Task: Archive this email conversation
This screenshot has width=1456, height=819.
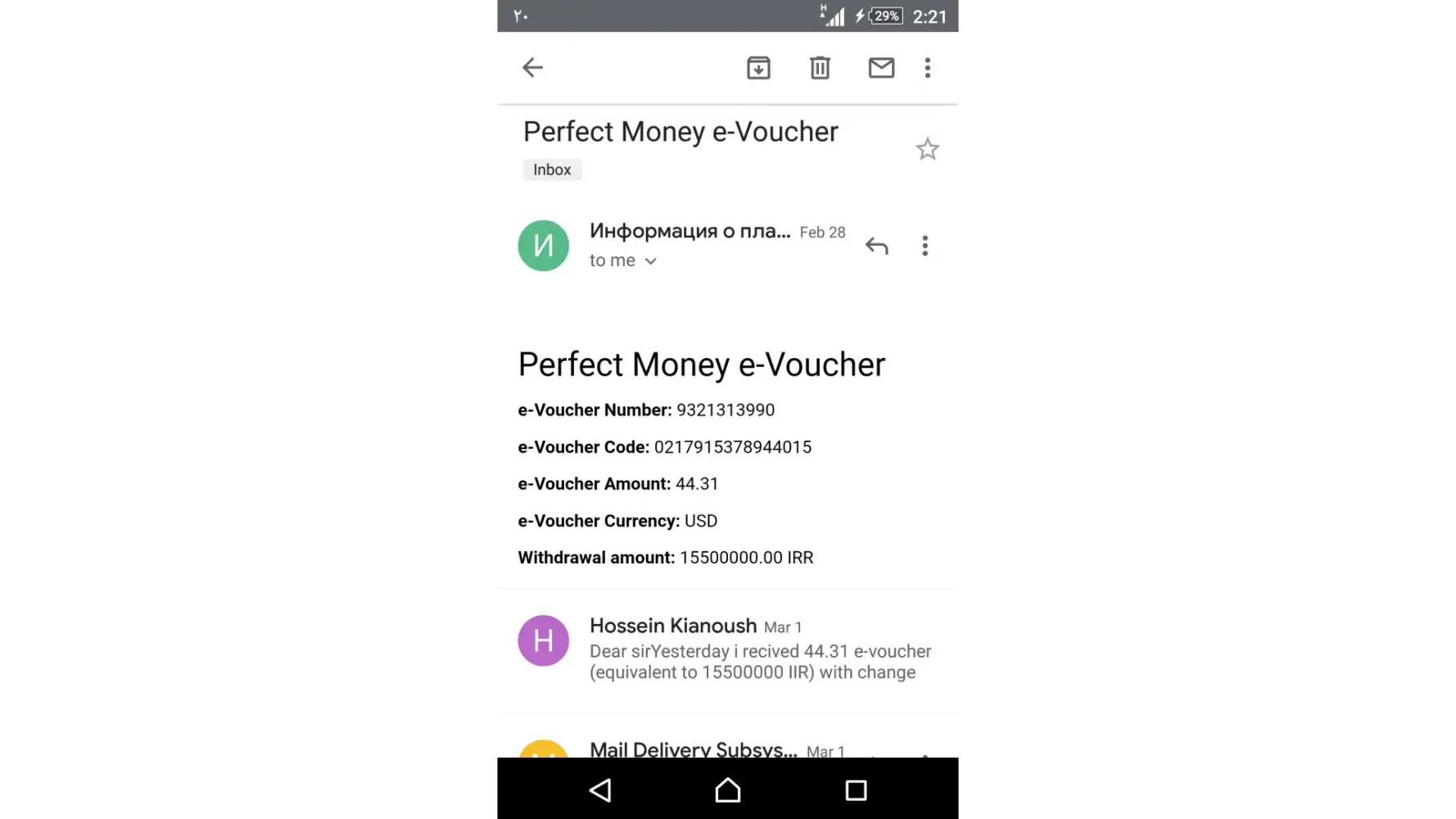Action: click(x=758, y=68)
